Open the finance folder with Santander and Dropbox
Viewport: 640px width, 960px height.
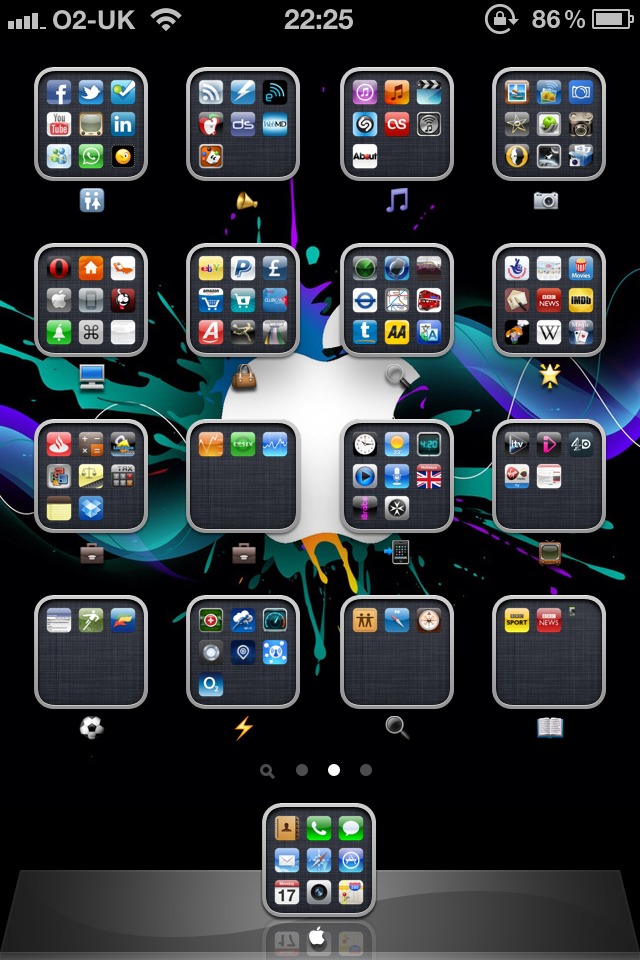click(91, 476)
